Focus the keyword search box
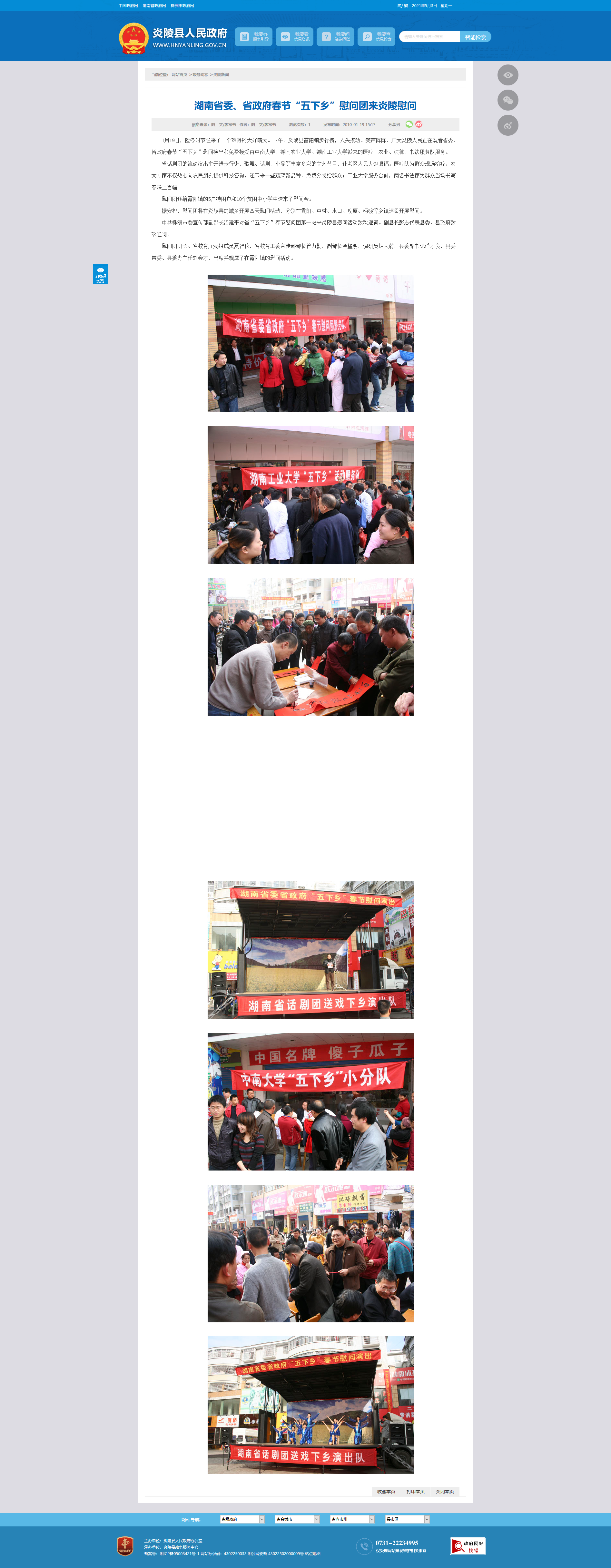Image resolution: width=611 pixels, height=1568 pixels. point(429,36)
